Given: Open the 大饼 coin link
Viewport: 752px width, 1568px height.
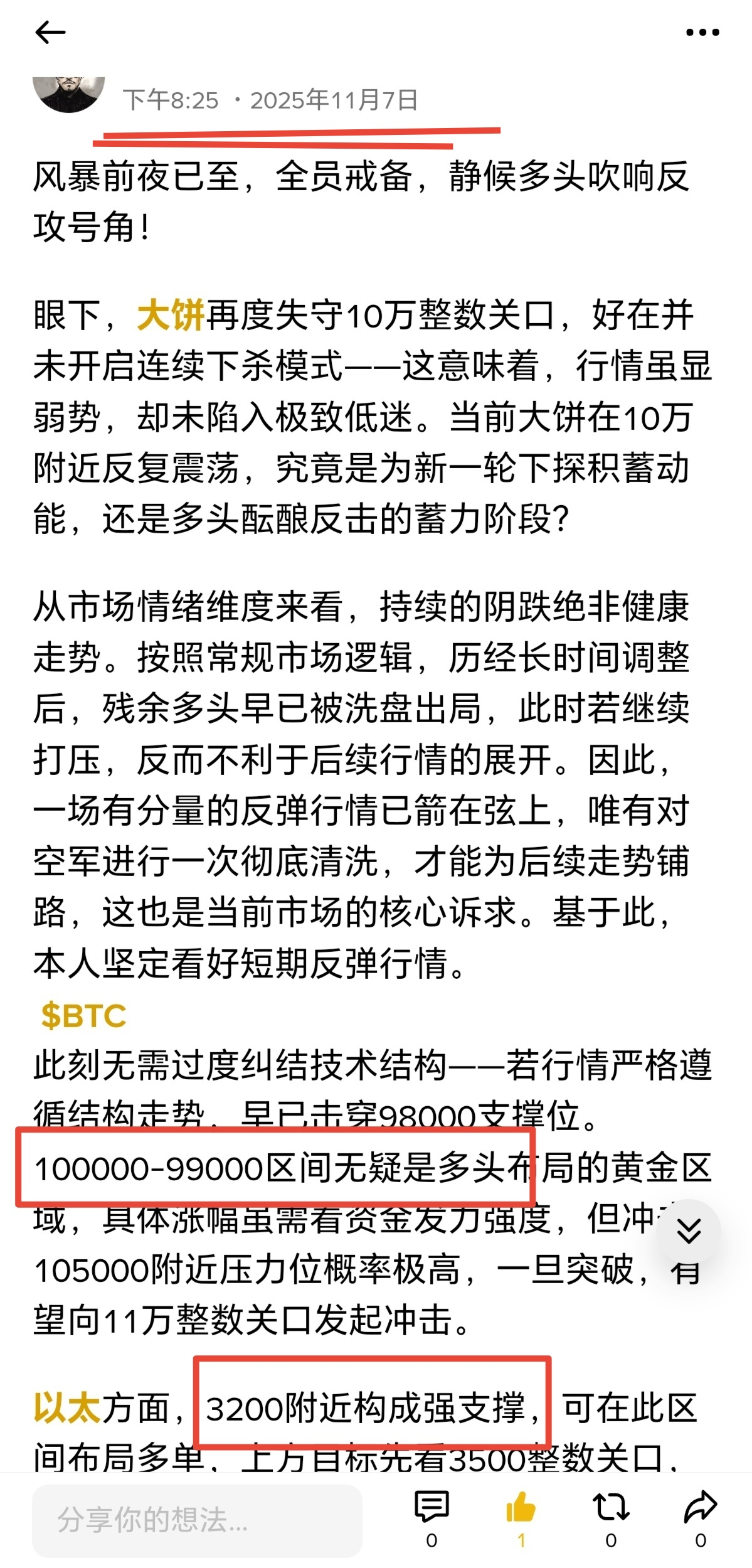Looking at the screenshot, I should pos(171,315).
